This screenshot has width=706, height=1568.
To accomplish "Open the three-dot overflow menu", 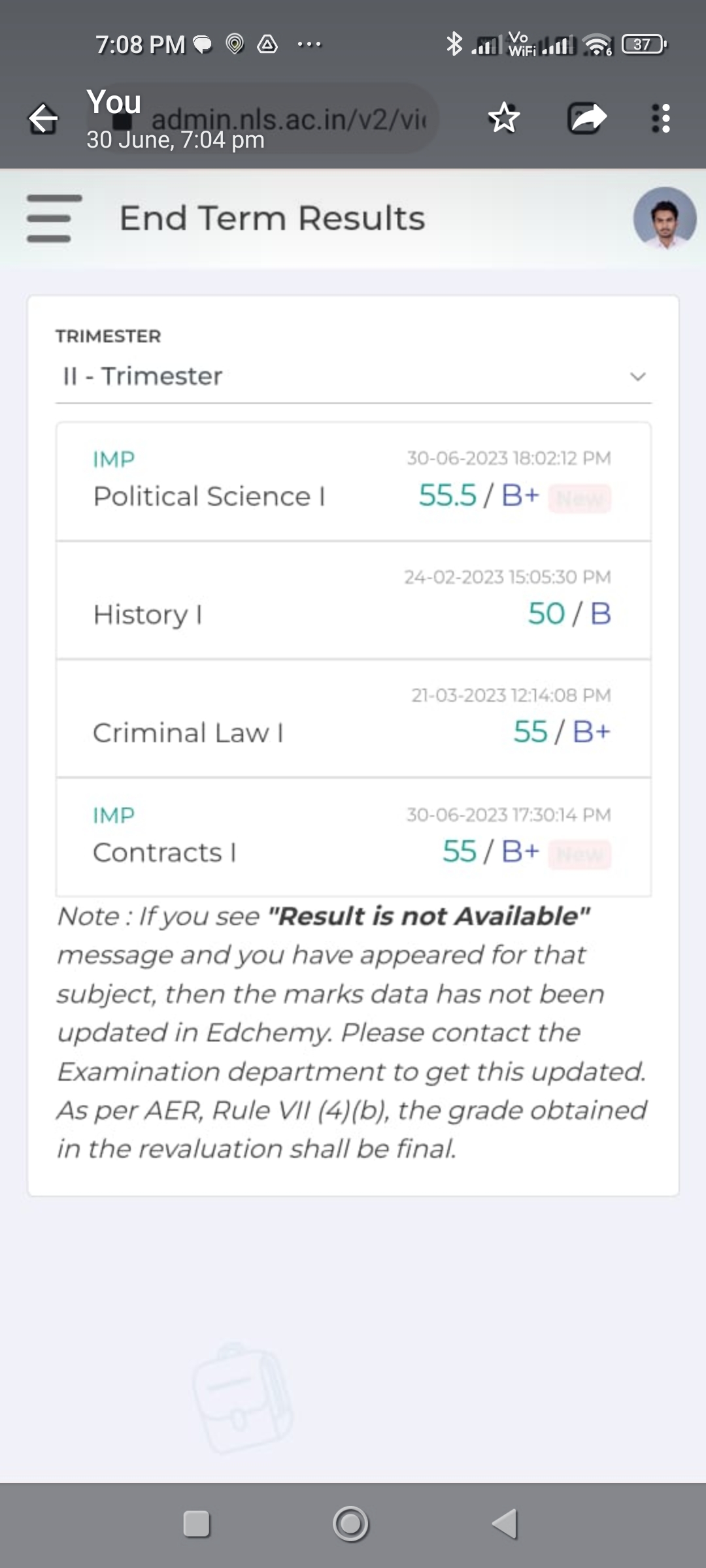I will click(x=661, y=118).
